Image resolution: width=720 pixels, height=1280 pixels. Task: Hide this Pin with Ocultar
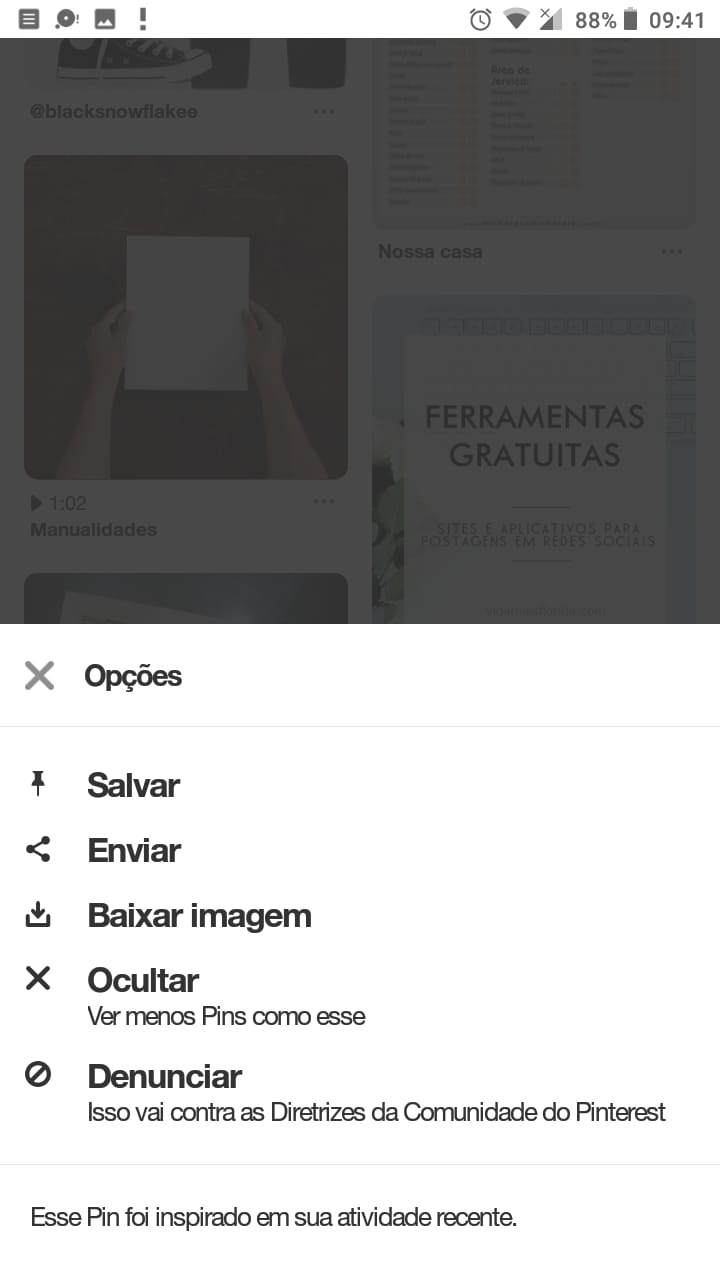pyautogui.click(x=360, y=996)
